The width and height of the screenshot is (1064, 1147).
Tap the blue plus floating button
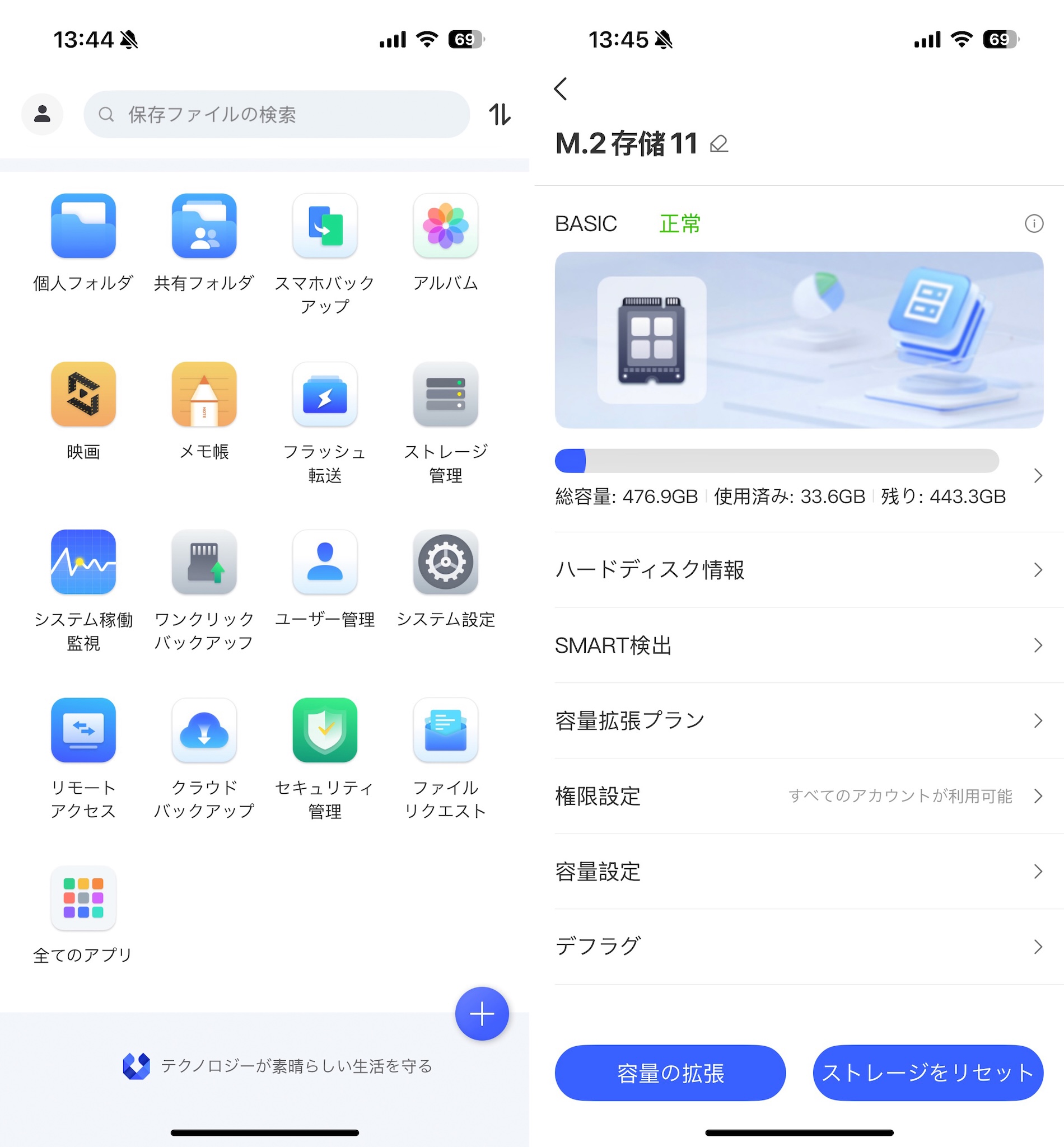coord(482,1013)
